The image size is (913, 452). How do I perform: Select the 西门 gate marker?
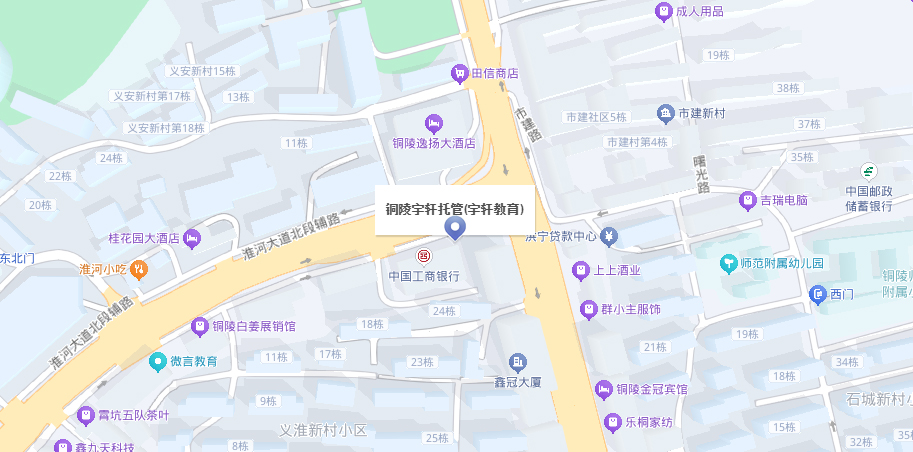(x=817, y=294)
